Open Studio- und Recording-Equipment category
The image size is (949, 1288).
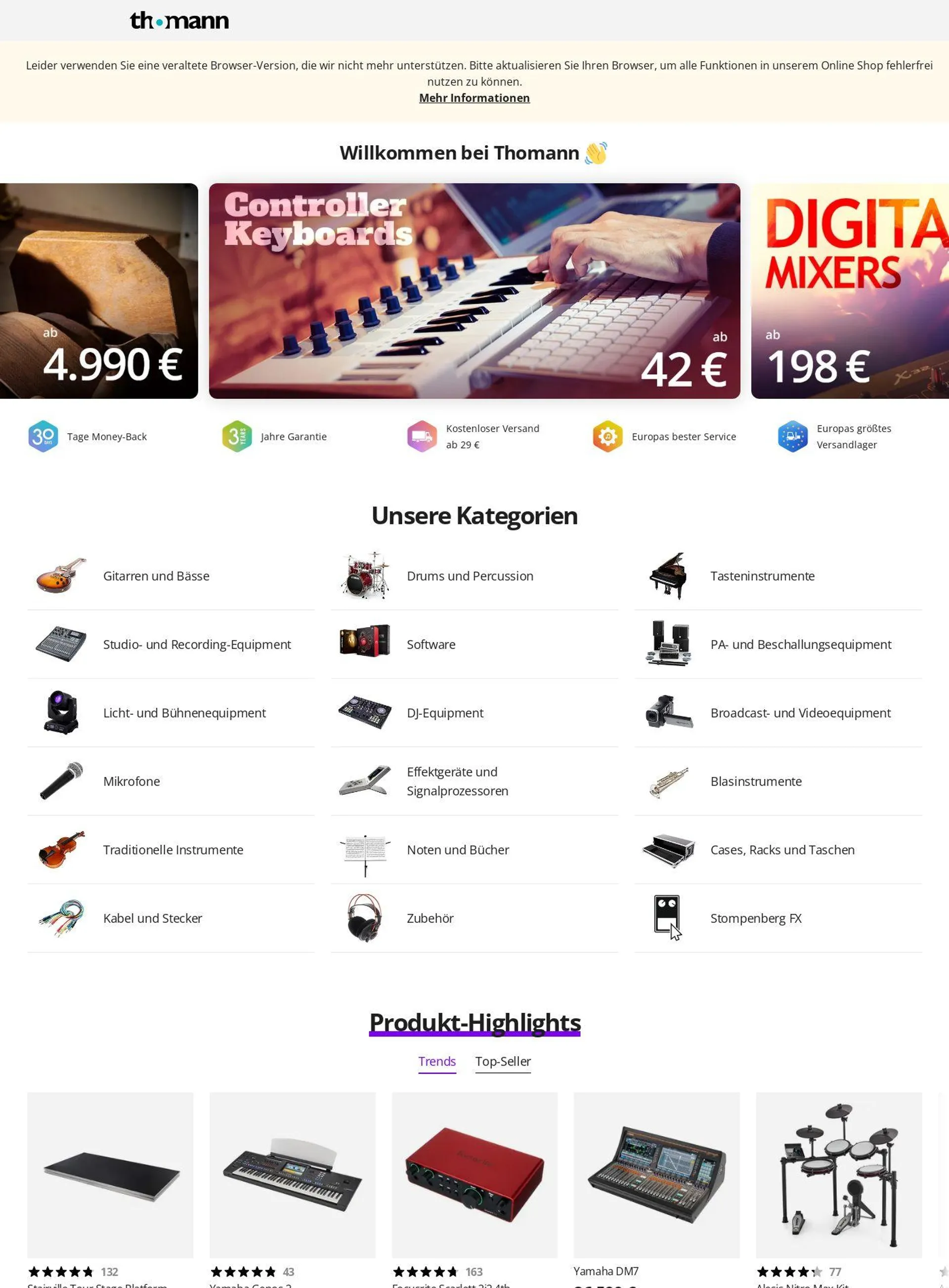[196, 644]
